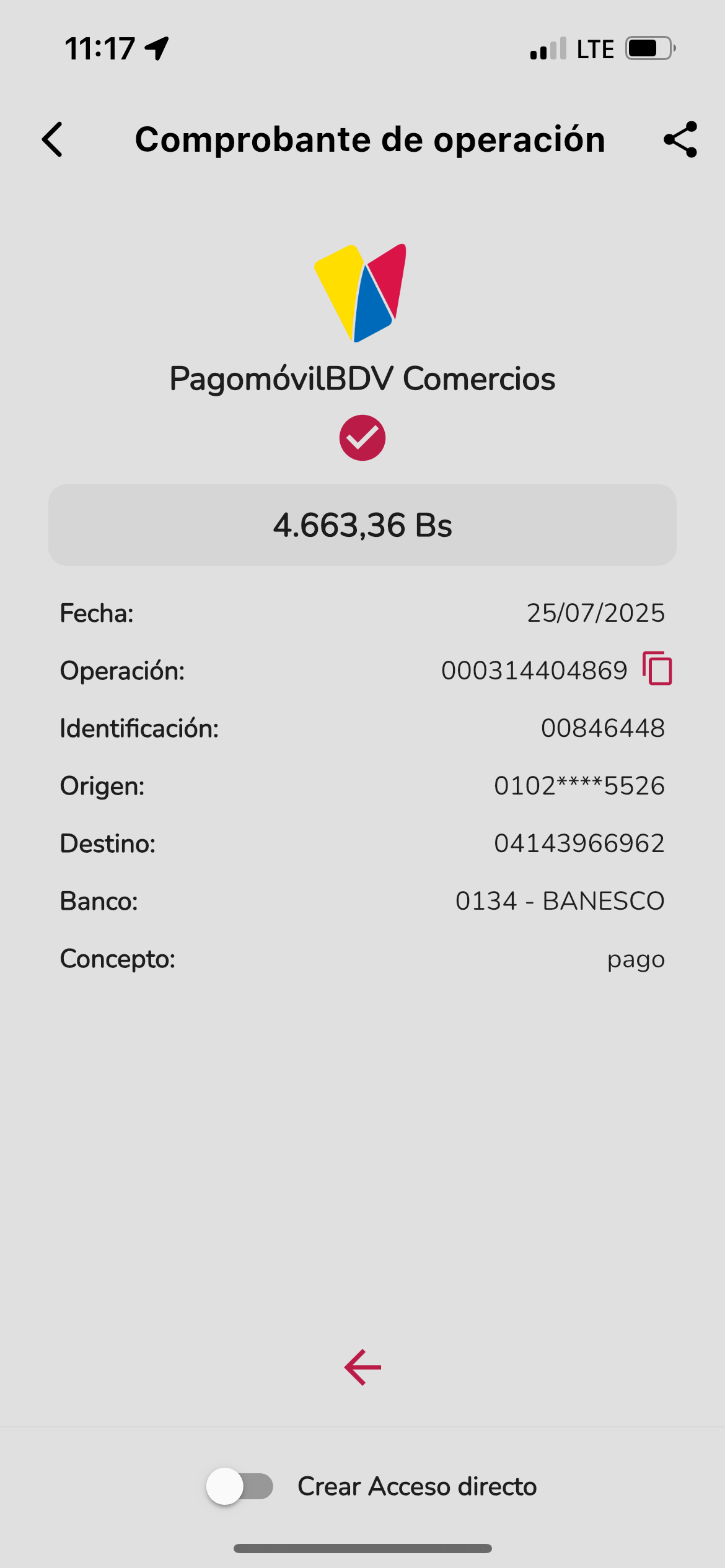Viewport: 725px width, 1568px height.
Task: Copy the operation number 000314404869
Action: 657,669
